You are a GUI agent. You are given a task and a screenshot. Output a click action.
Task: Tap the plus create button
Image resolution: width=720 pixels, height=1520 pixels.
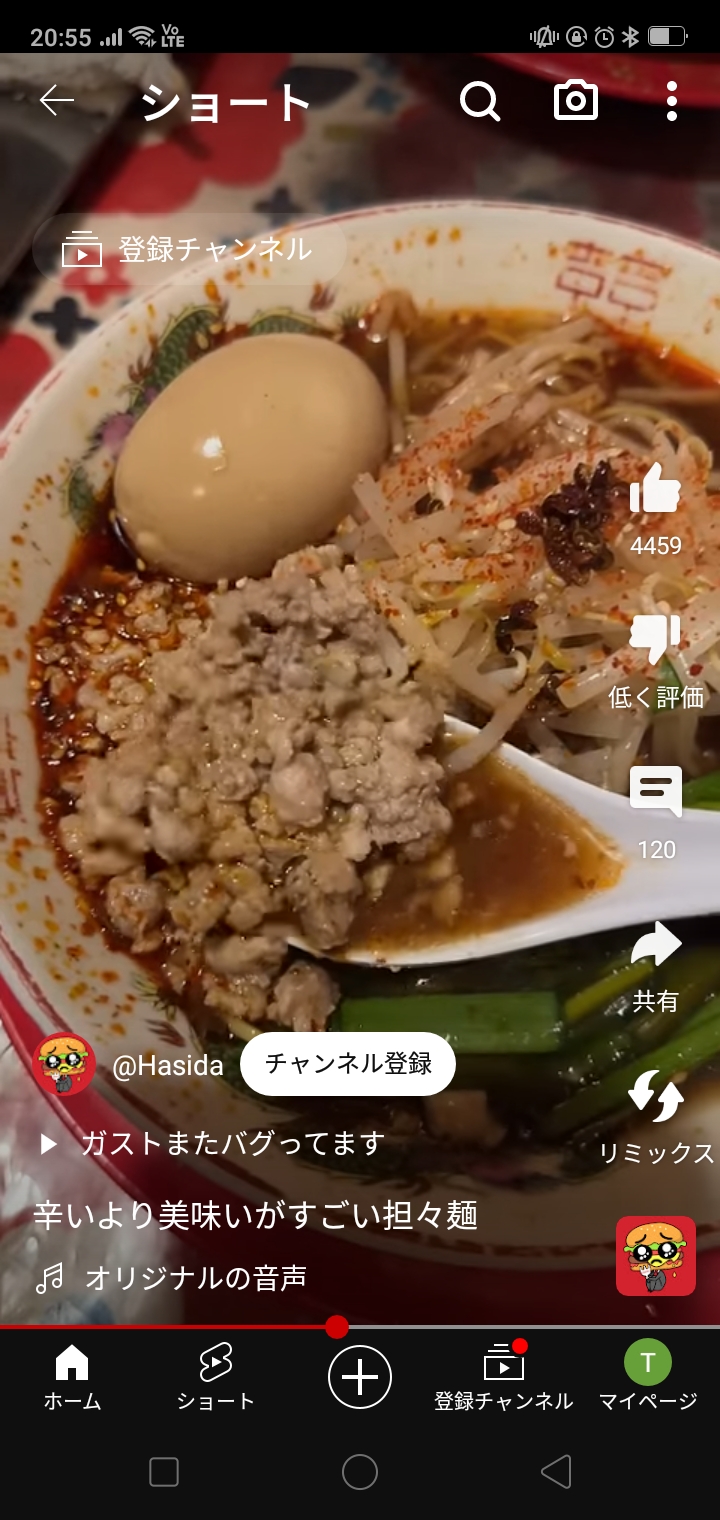click(360, 1377)
